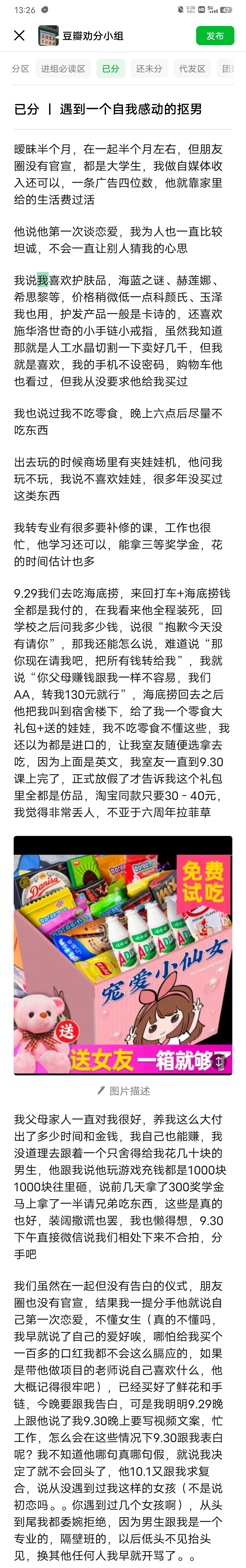
Task: Edit the post title field
Action: tap(122, 110)
